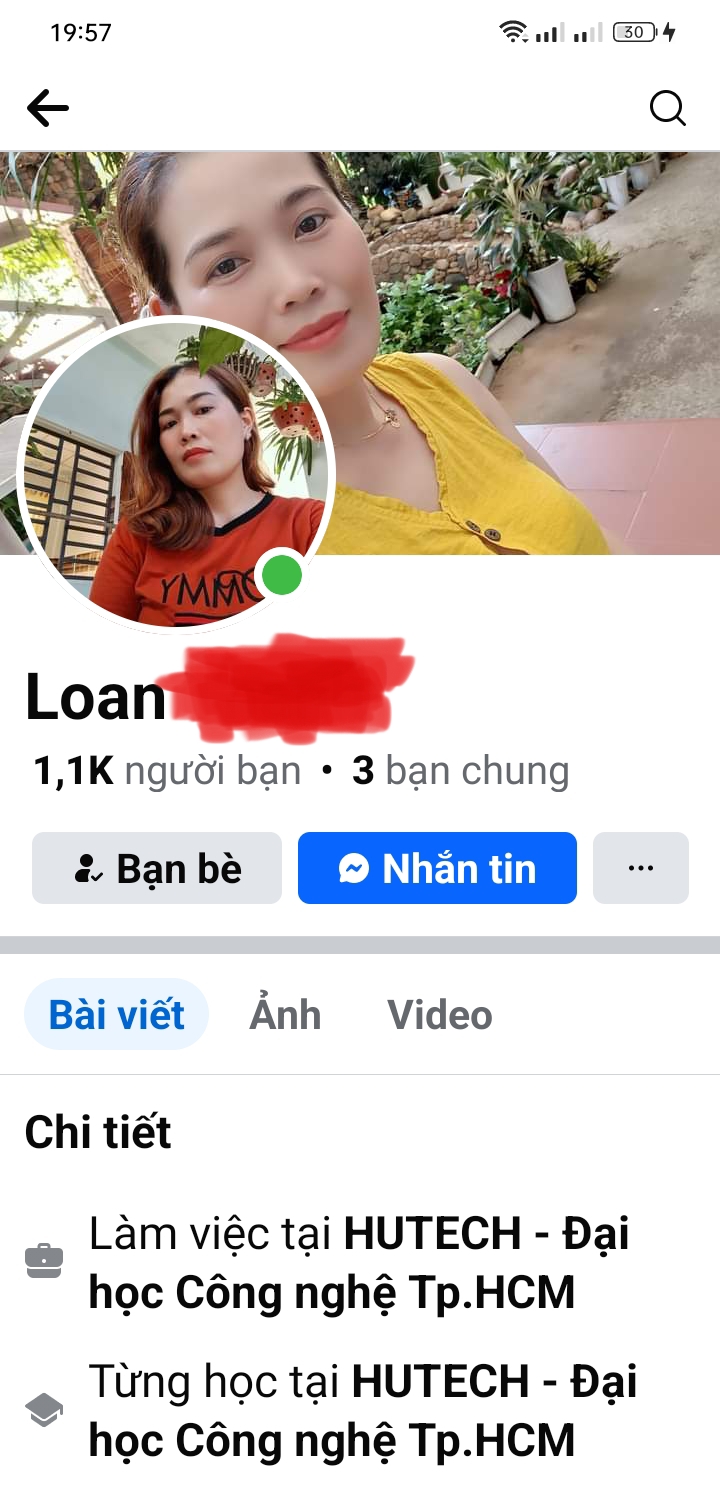
Task: Switch to the Bài viết tab
Action: 116,1015
